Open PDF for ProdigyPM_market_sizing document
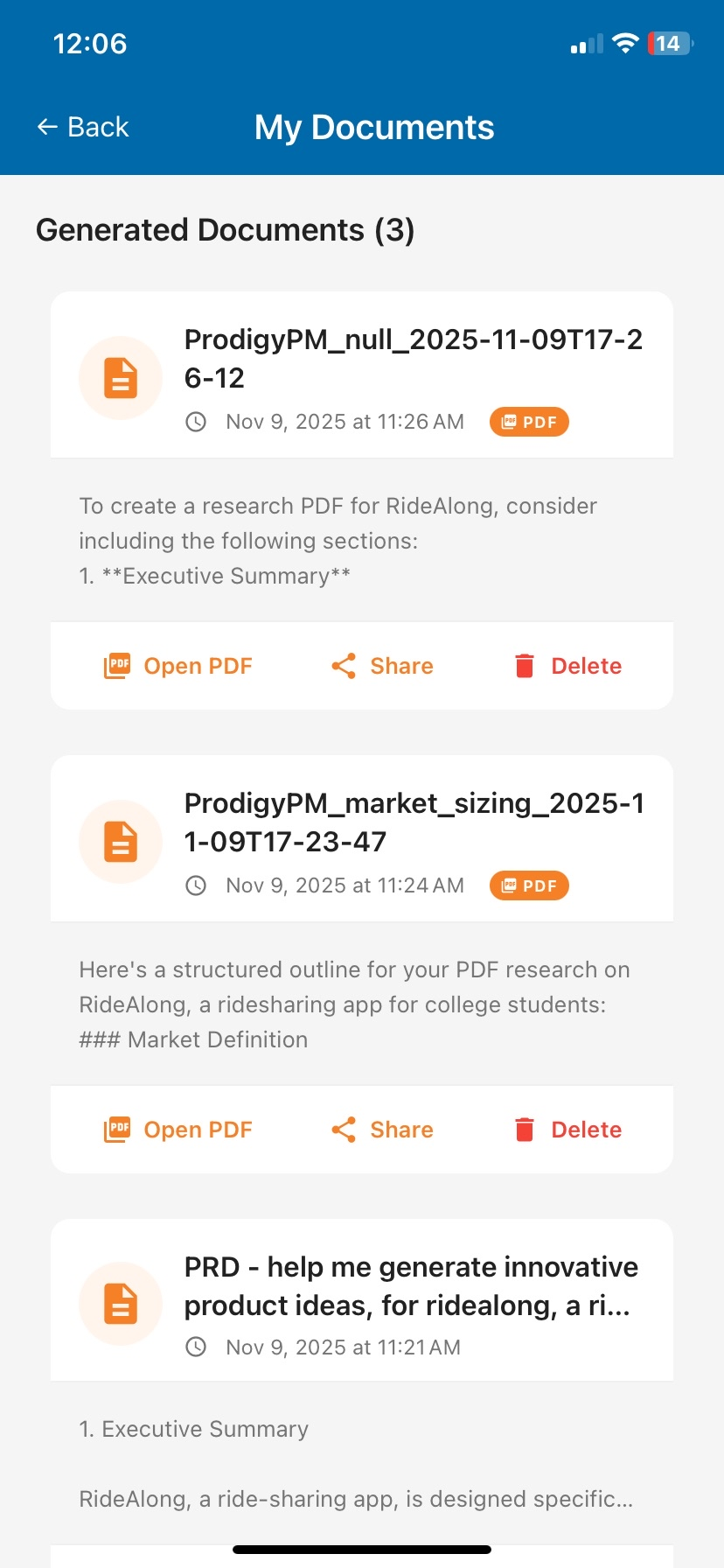The height and width of the screenshot is (1568, 724). pos(178,1130)
